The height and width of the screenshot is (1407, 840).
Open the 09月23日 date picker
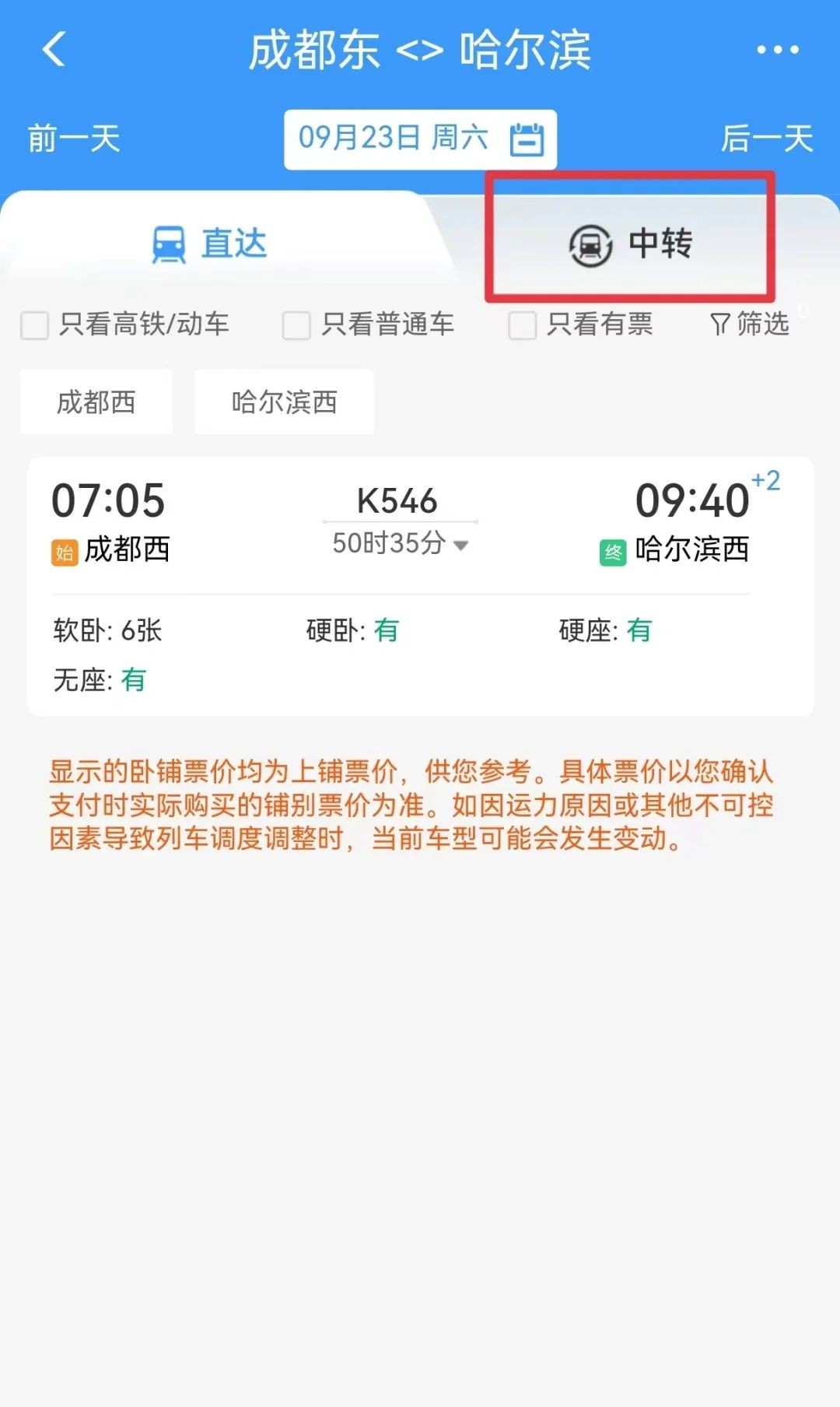tap(420, 139)
